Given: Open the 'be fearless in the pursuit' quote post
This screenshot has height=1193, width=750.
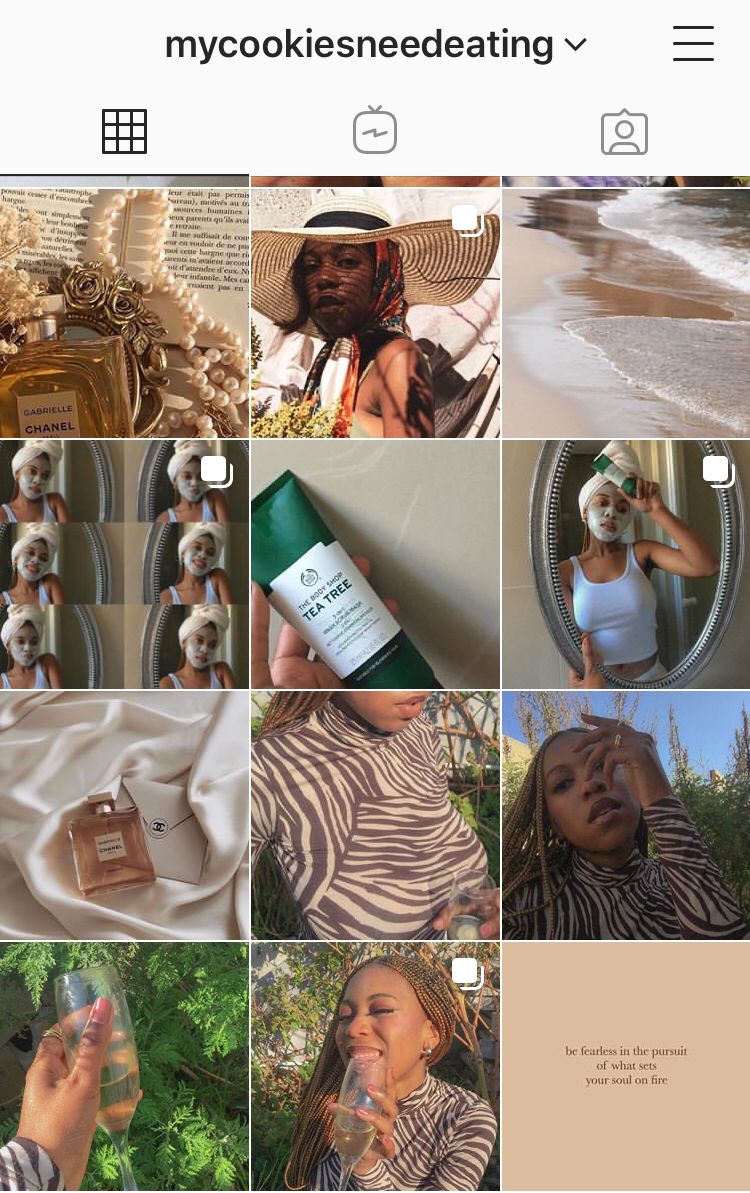Looking at the screenshot, I should click(x=626, y=1067).
